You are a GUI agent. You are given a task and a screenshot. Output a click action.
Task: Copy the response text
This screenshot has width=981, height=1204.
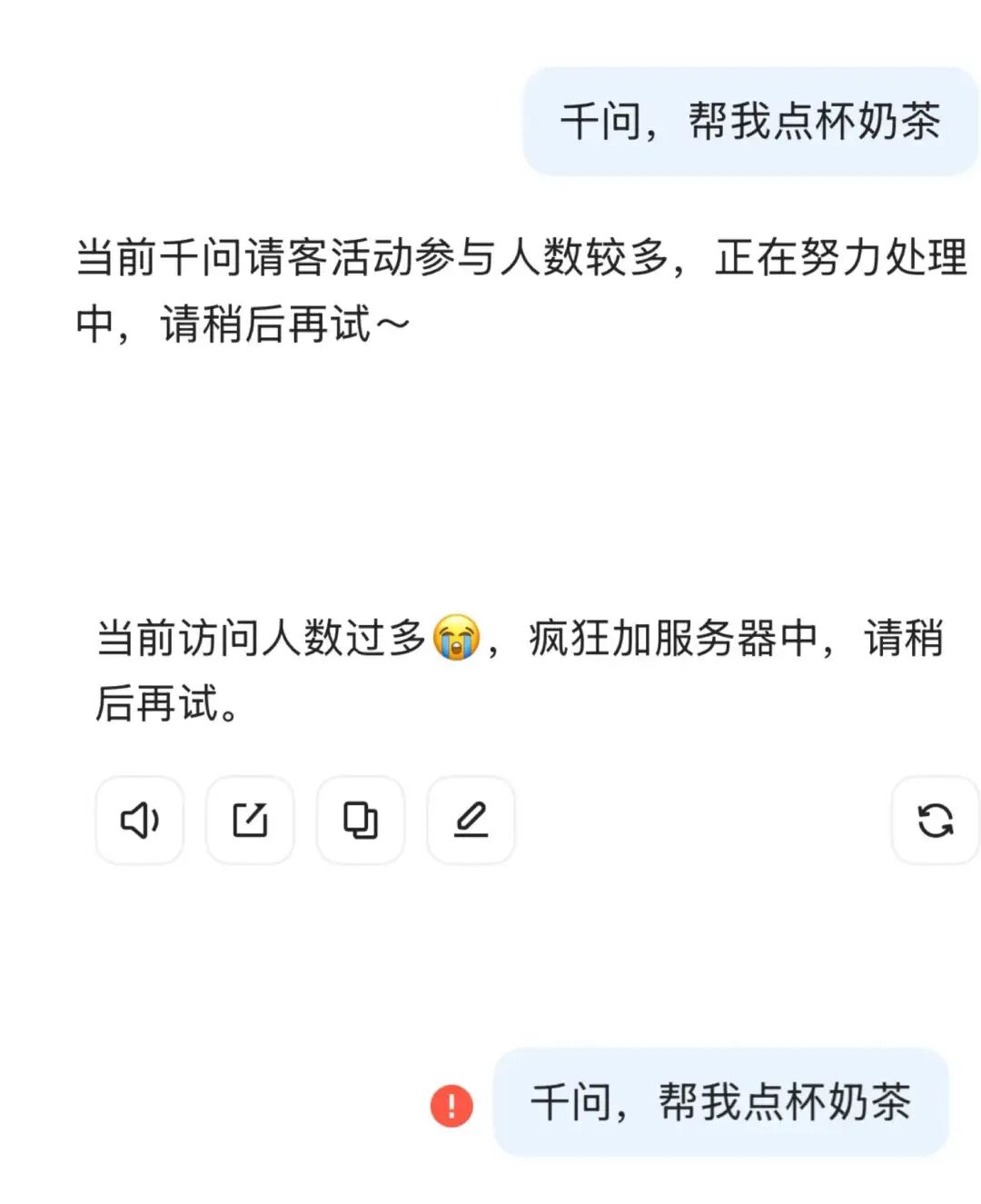coord(361,820)
